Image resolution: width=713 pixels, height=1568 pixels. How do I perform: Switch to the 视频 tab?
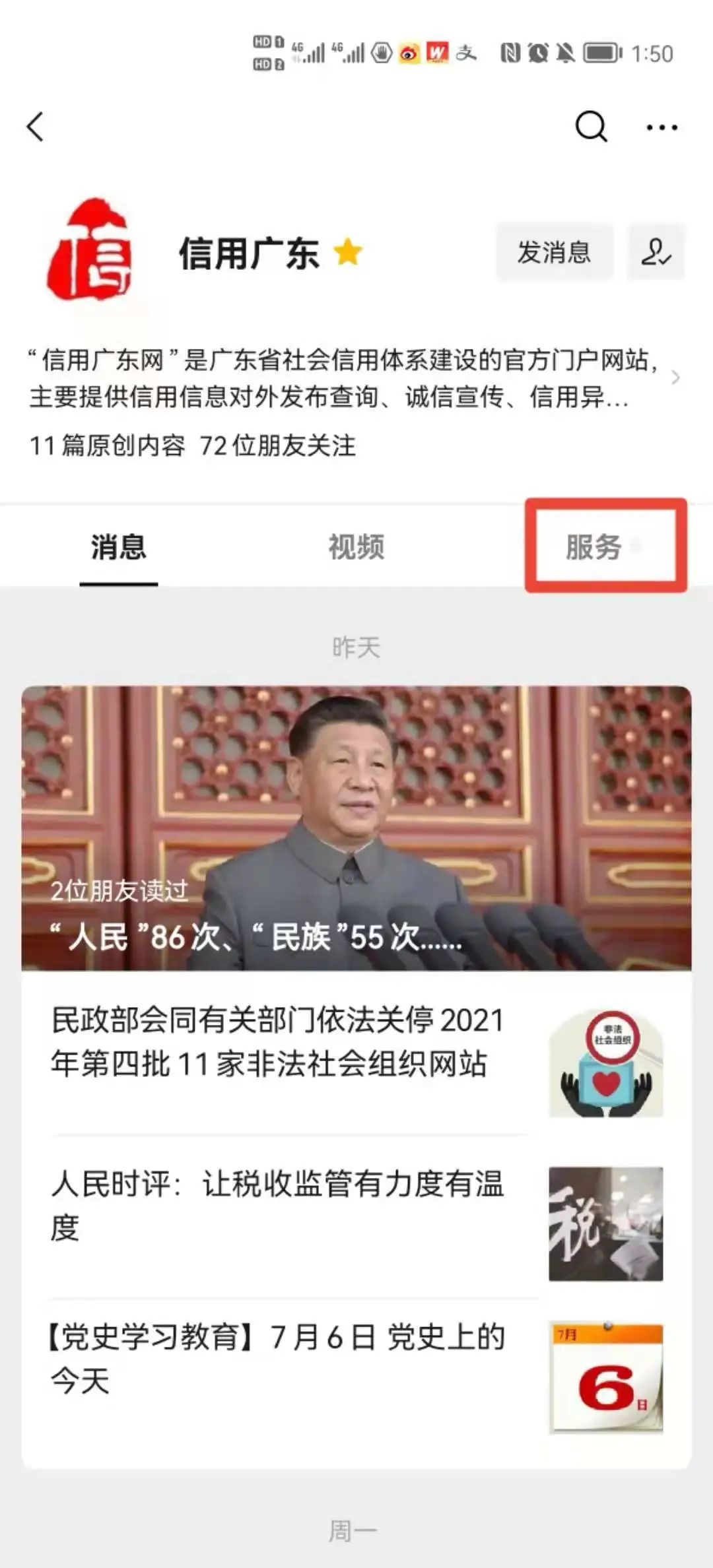(356, 544)
